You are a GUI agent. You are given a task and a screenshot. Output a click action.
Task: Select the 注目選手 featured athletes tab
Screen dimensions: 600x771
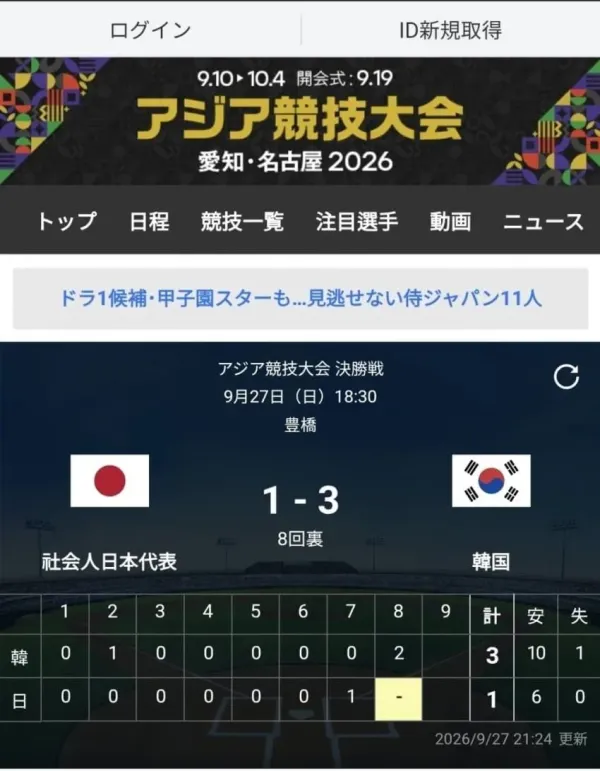click(x=357, y=221)
